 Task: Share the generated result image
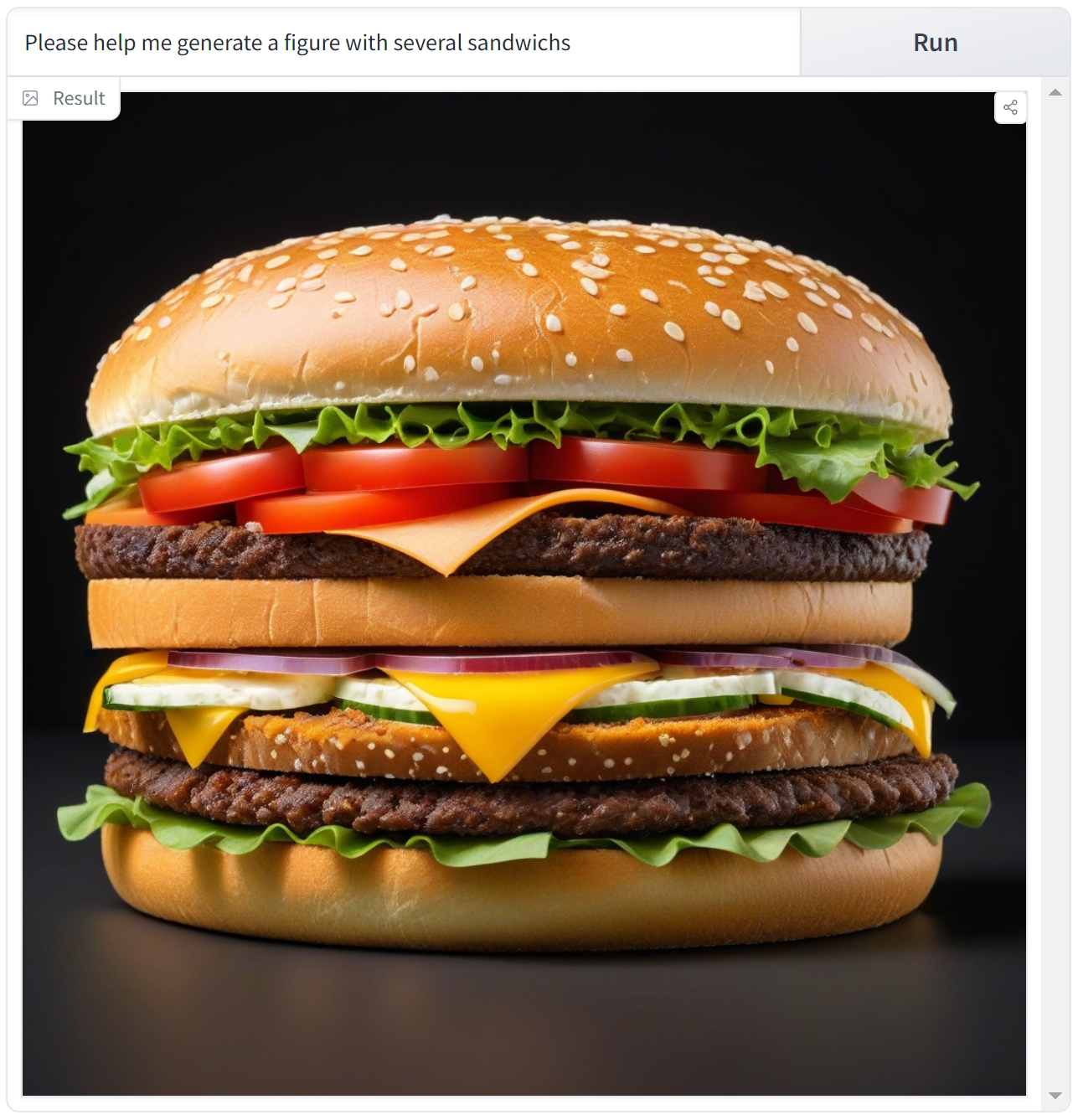click(1010, 107)
